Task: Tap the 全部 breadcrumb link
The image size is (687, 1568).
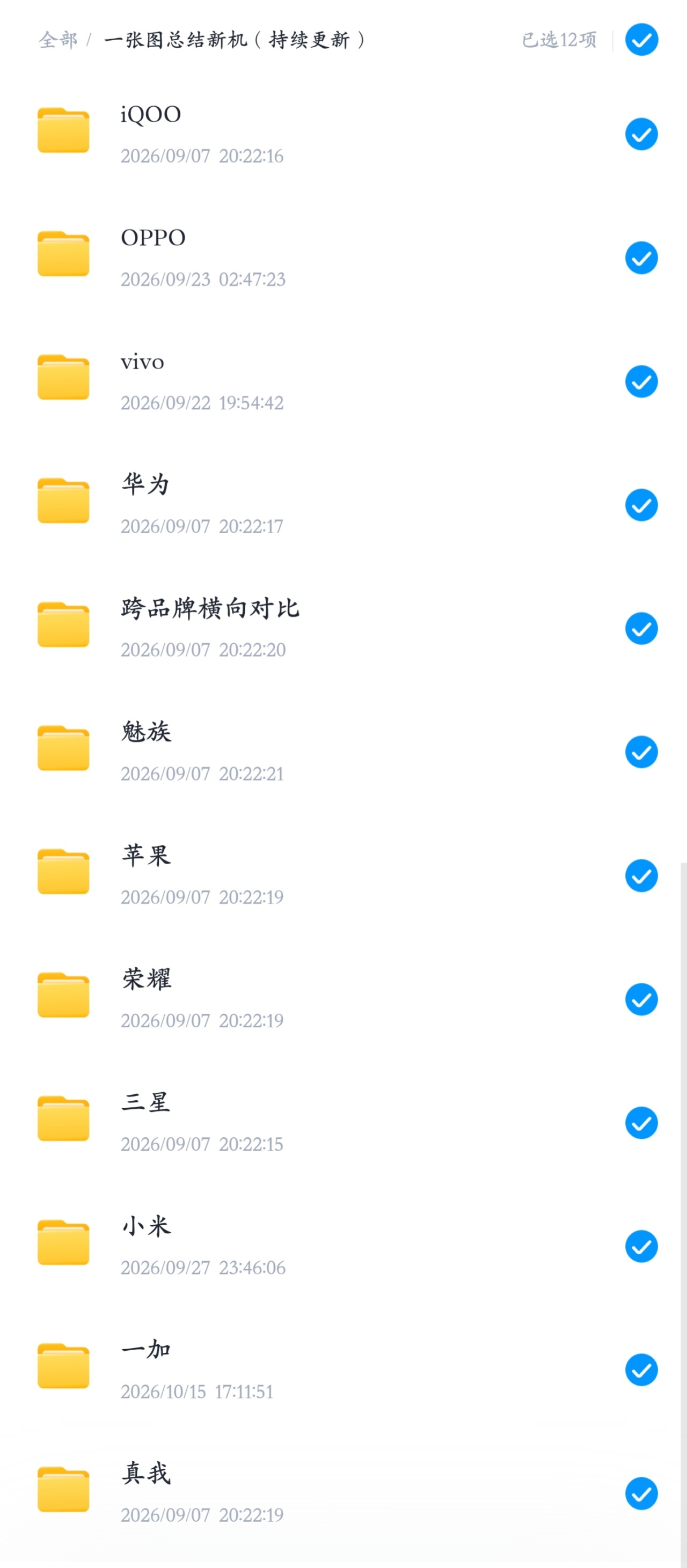Action: pyautogui.click(x=59, y=40)
